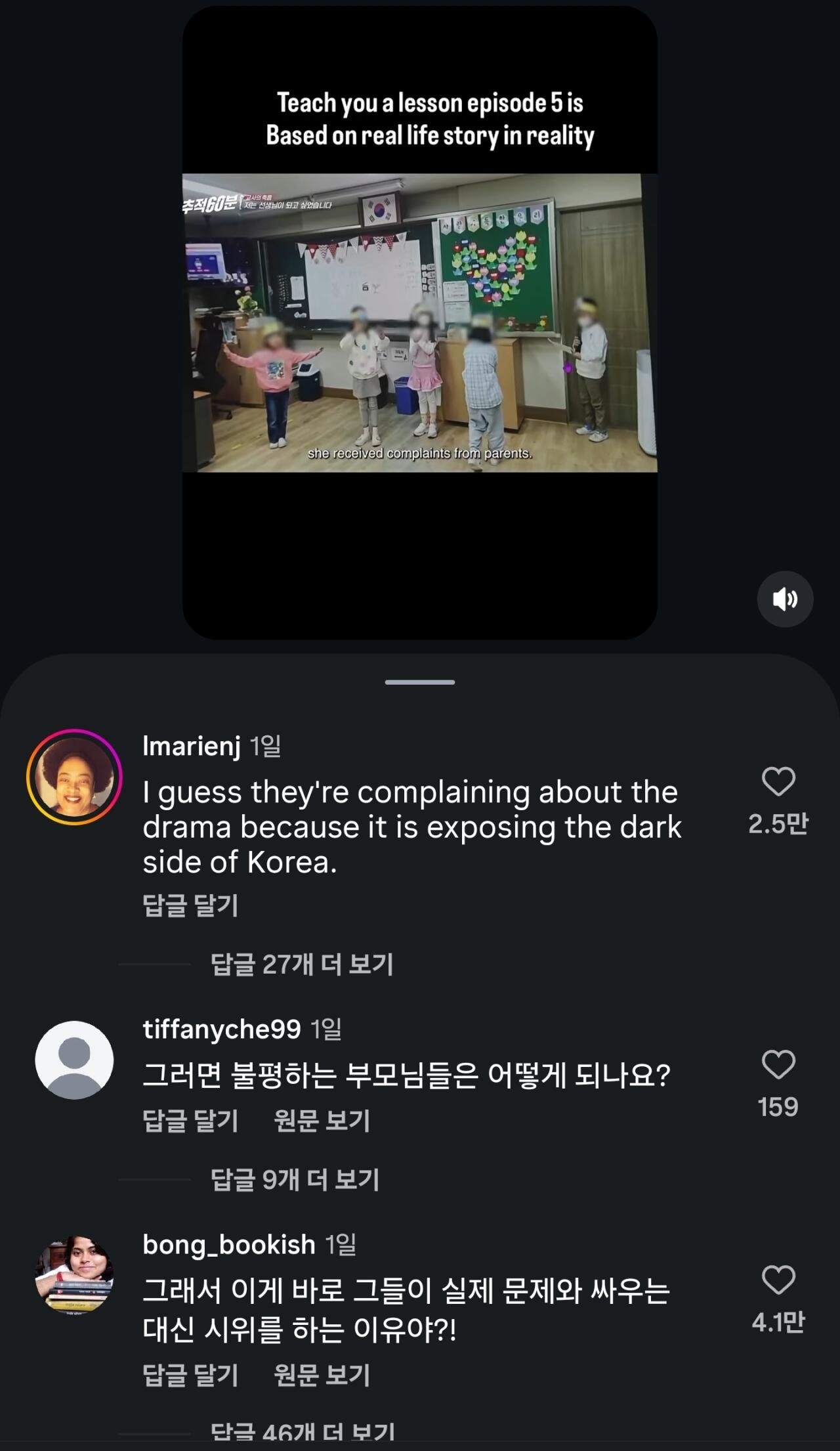Mute the video with the speaker icon
Image resolution: width=840 pixels, height=1451 pixels.
[x=785, y=599]
